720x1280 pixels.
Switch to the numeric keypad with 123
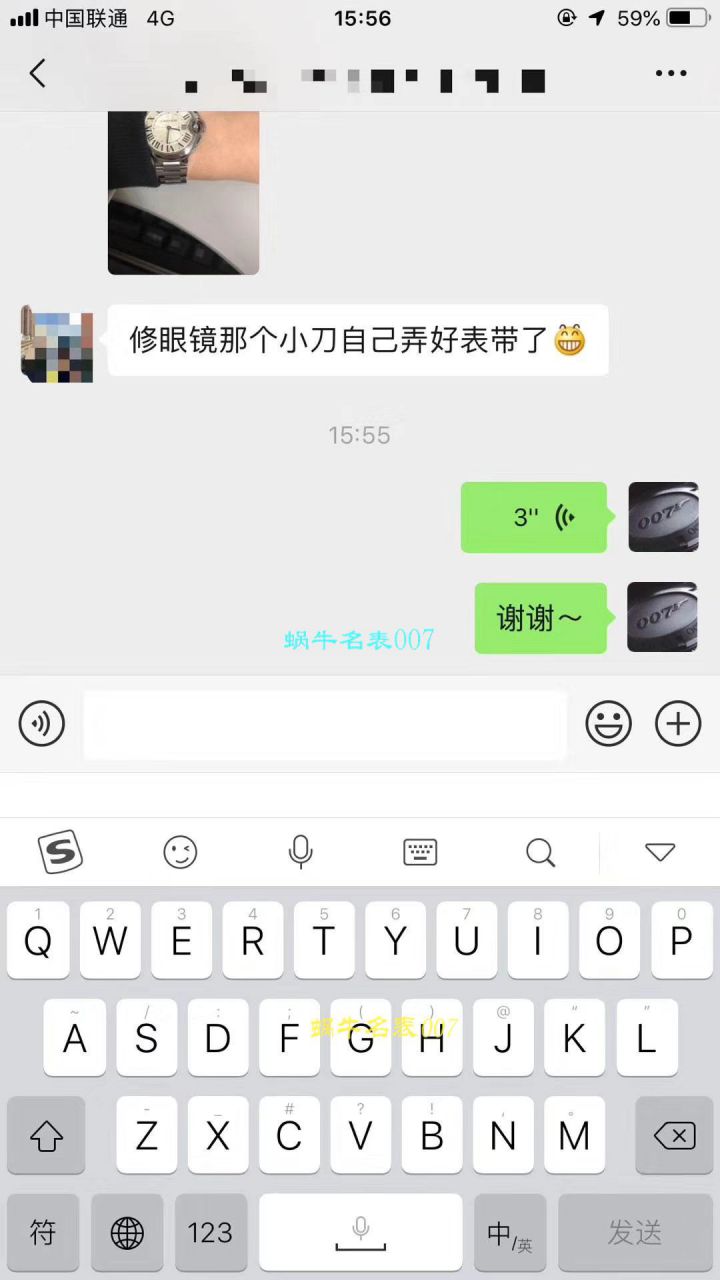tap(210, 1233)
